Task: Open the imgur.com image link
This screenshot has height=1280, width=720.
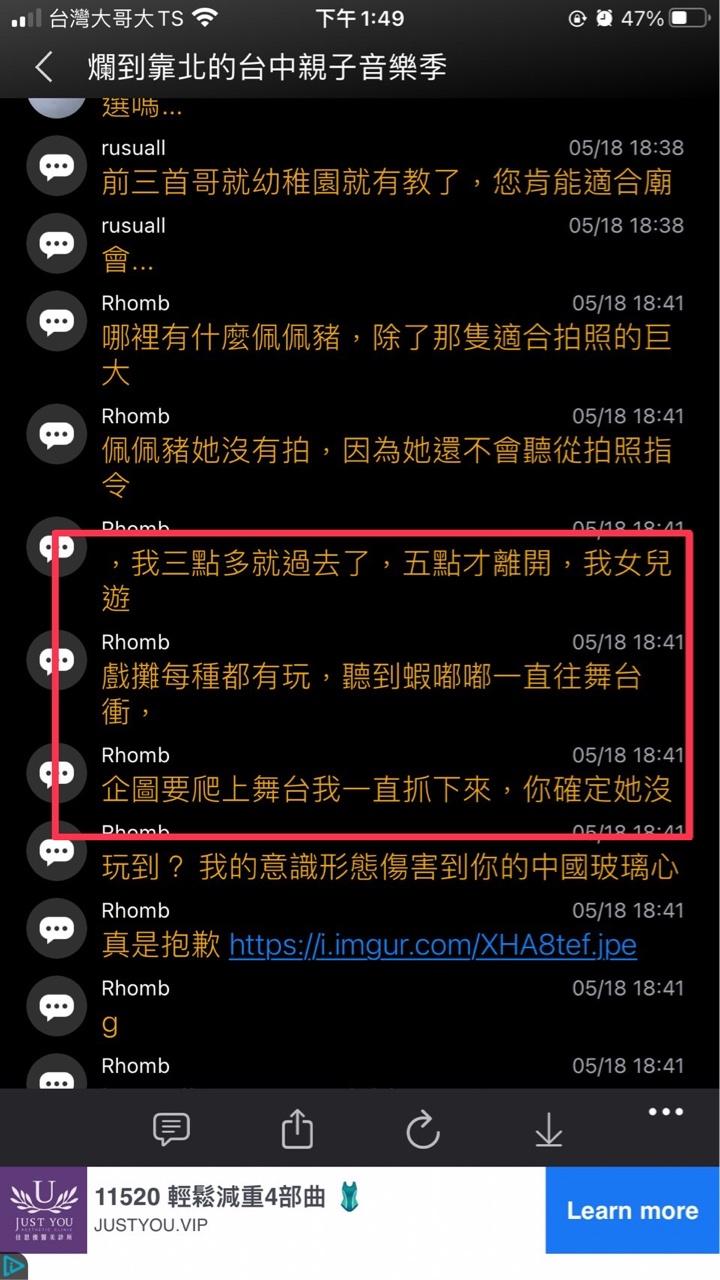Action: (432, 945)
